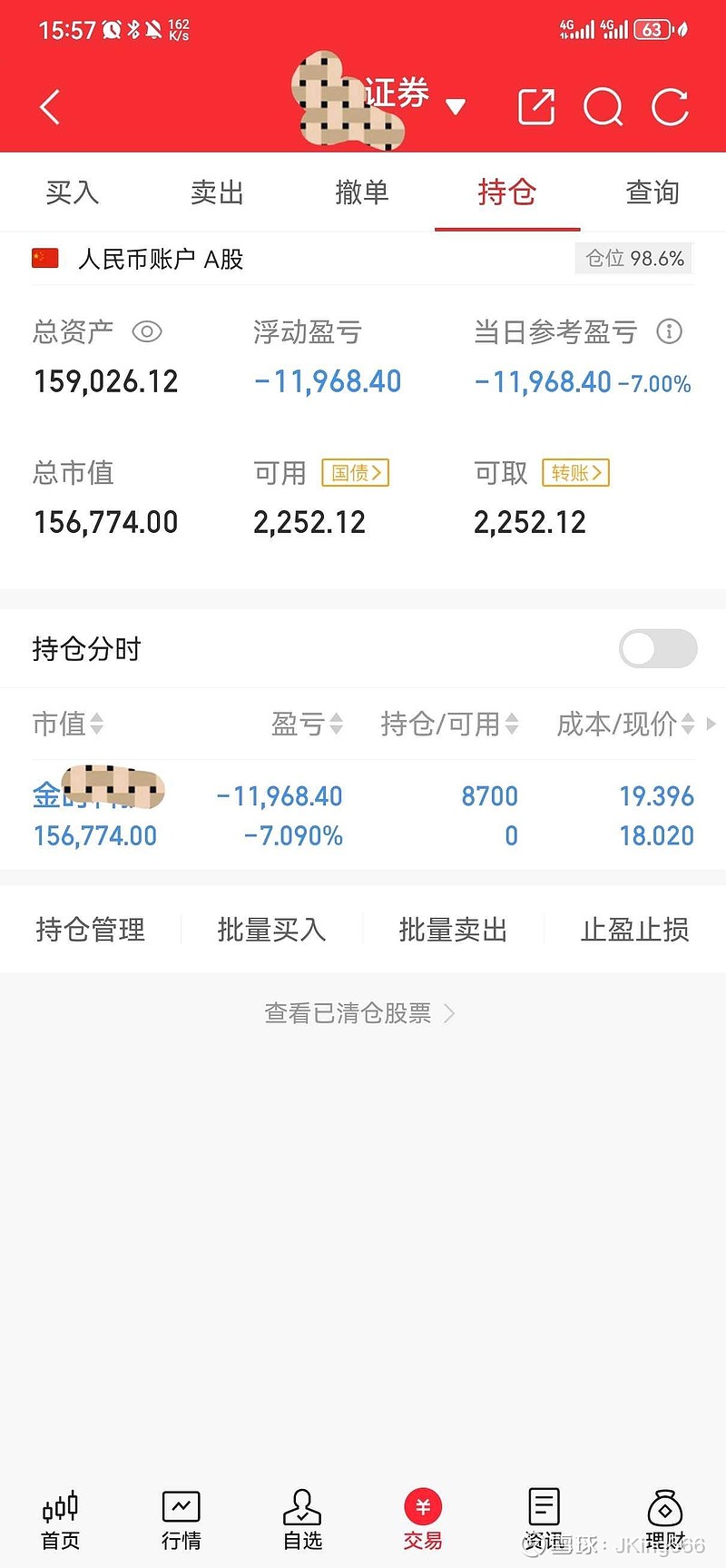This screenshot has height=1568, width=726.
Task: View 查看已清仓股票 link
Action: pyautogui.click(x=360, y=1013)
